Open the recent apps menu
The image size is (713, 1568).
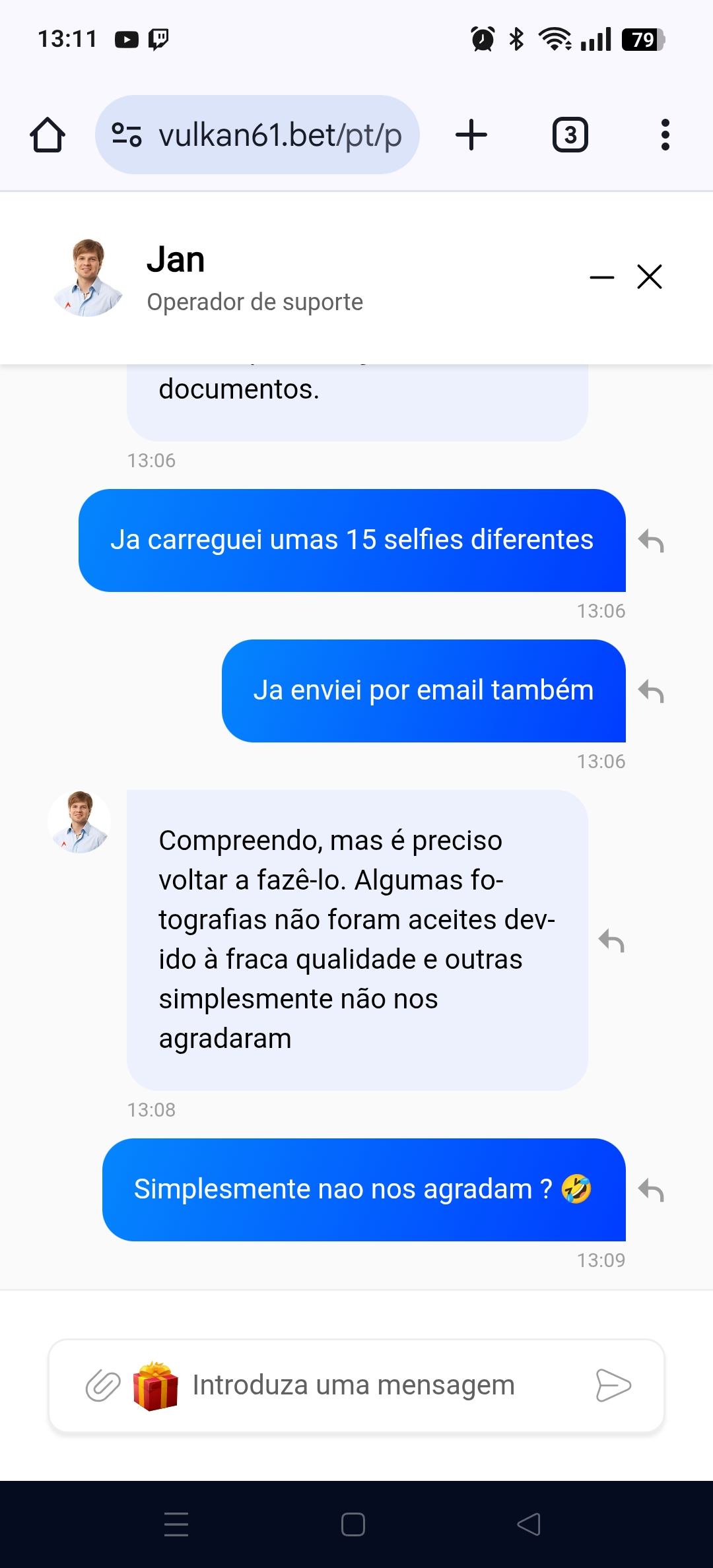point(176,1524)
